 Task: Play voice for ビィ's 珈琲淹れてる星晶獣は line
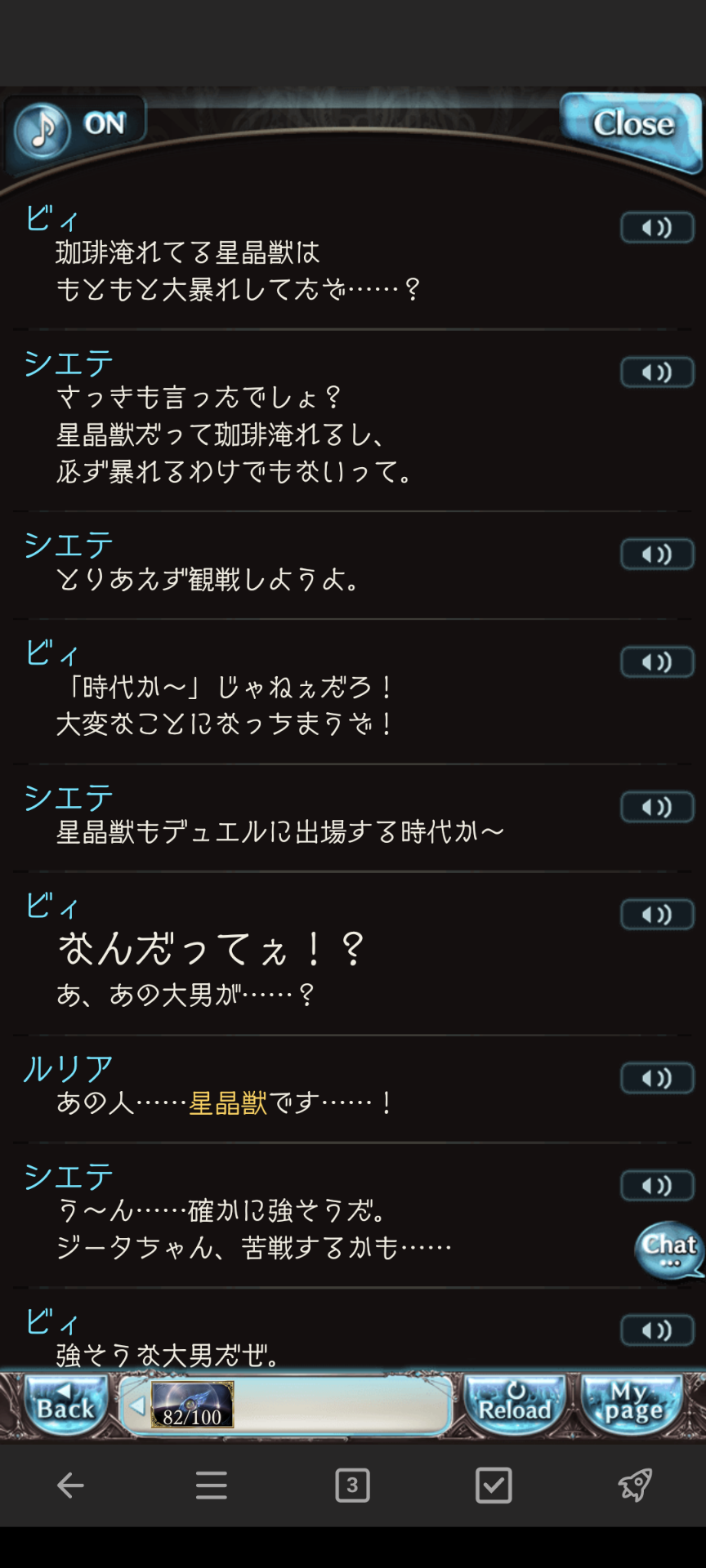[657, 228]
